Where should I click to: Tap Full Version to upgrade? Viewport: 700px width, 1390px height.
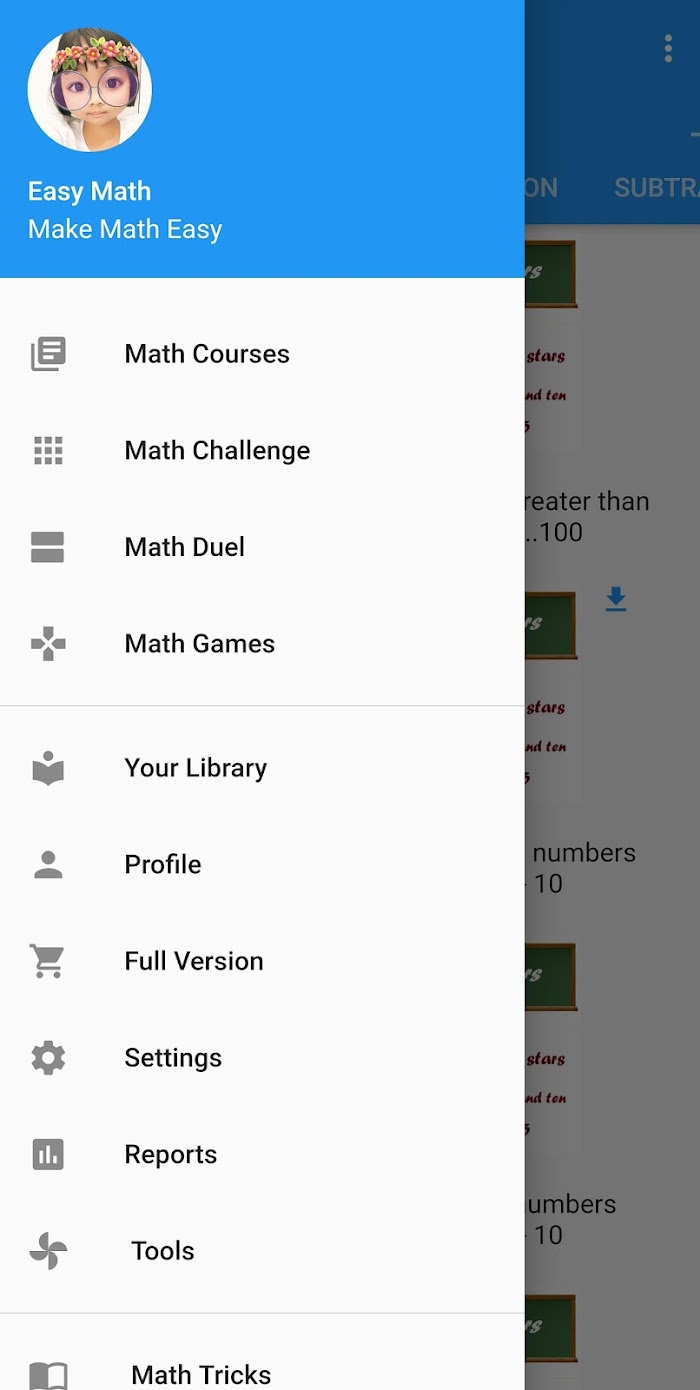coord(262,961)
